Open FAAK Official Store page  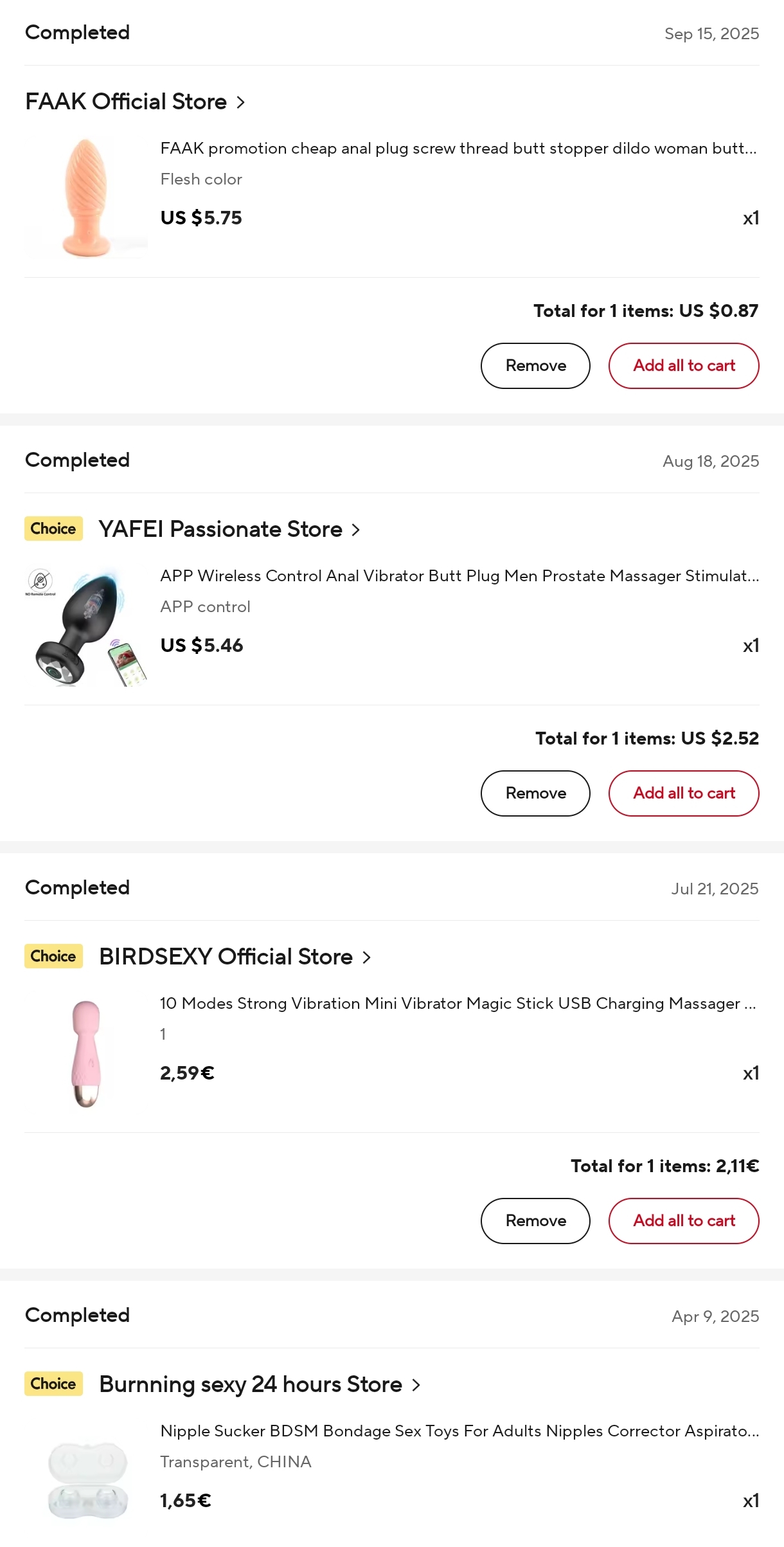135,102
